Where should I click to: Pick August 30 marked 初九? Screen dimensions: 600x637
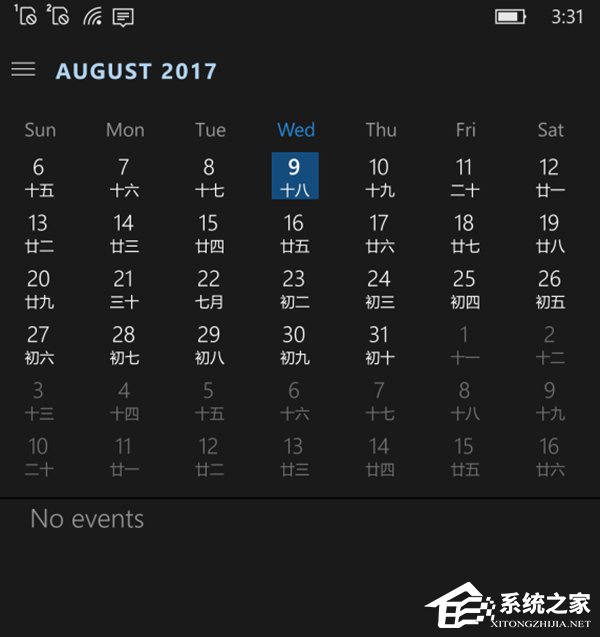click(294, 344)
